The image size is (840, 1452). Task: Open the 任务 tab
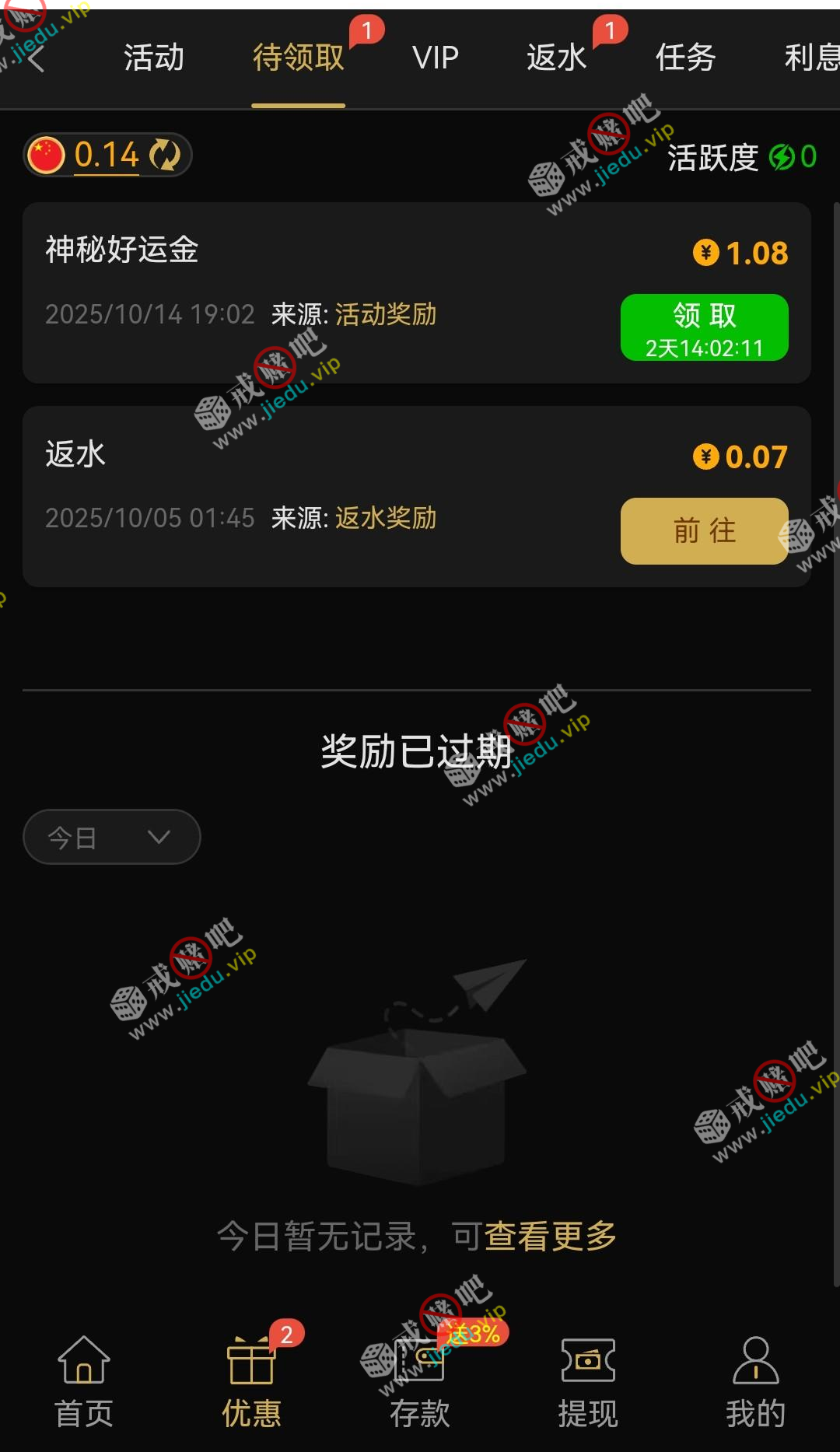[685, 58]
